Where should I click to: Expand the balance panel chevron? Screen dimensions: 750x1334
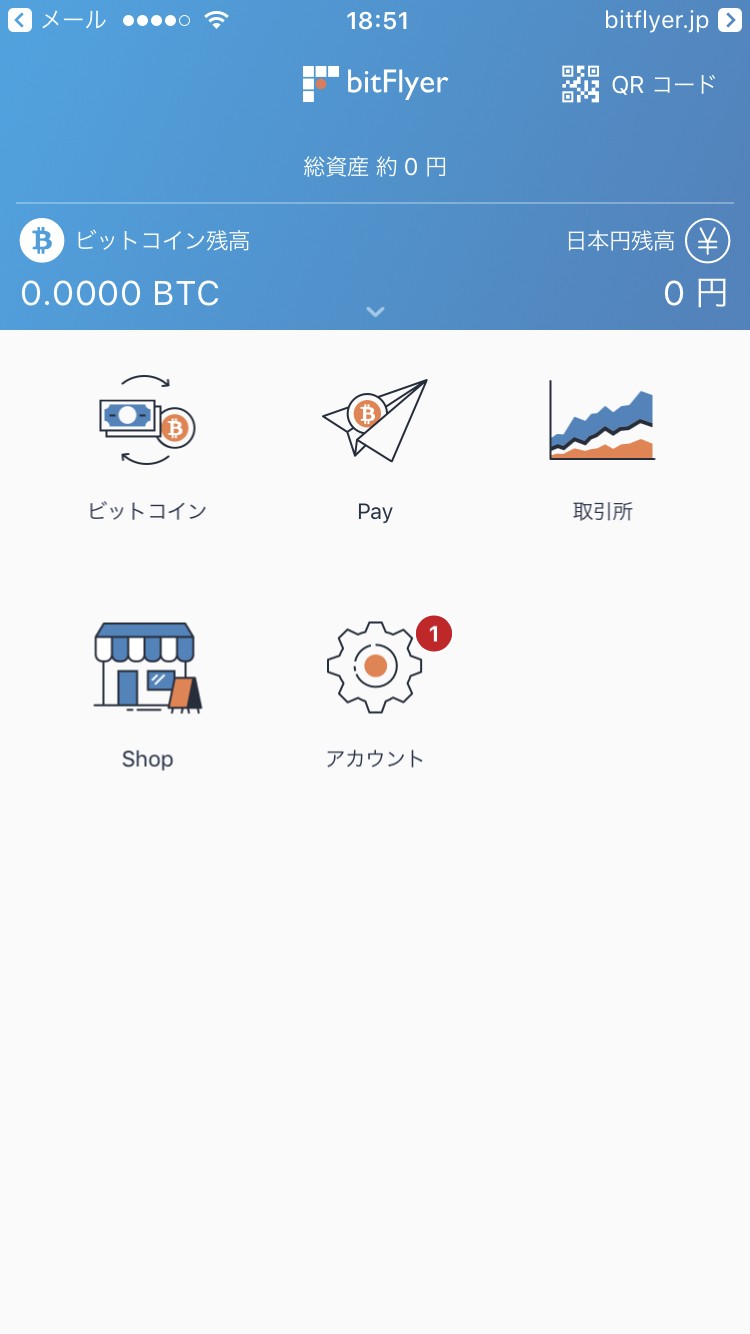(x=375, y=312)
